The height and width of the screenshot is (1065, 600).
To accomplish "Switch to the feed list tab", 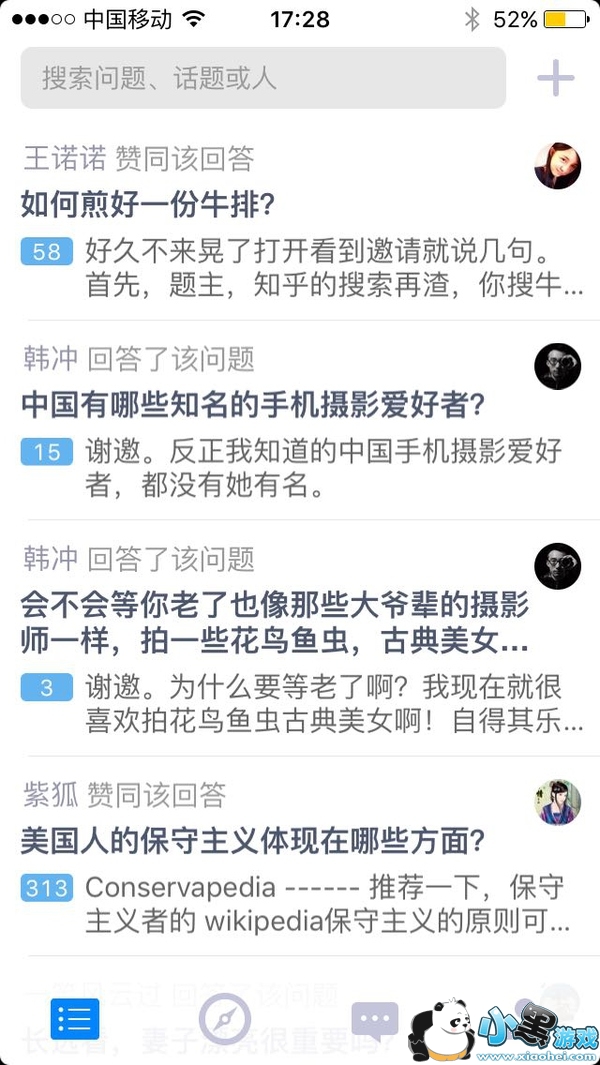I will click(x=76, y=1020).
